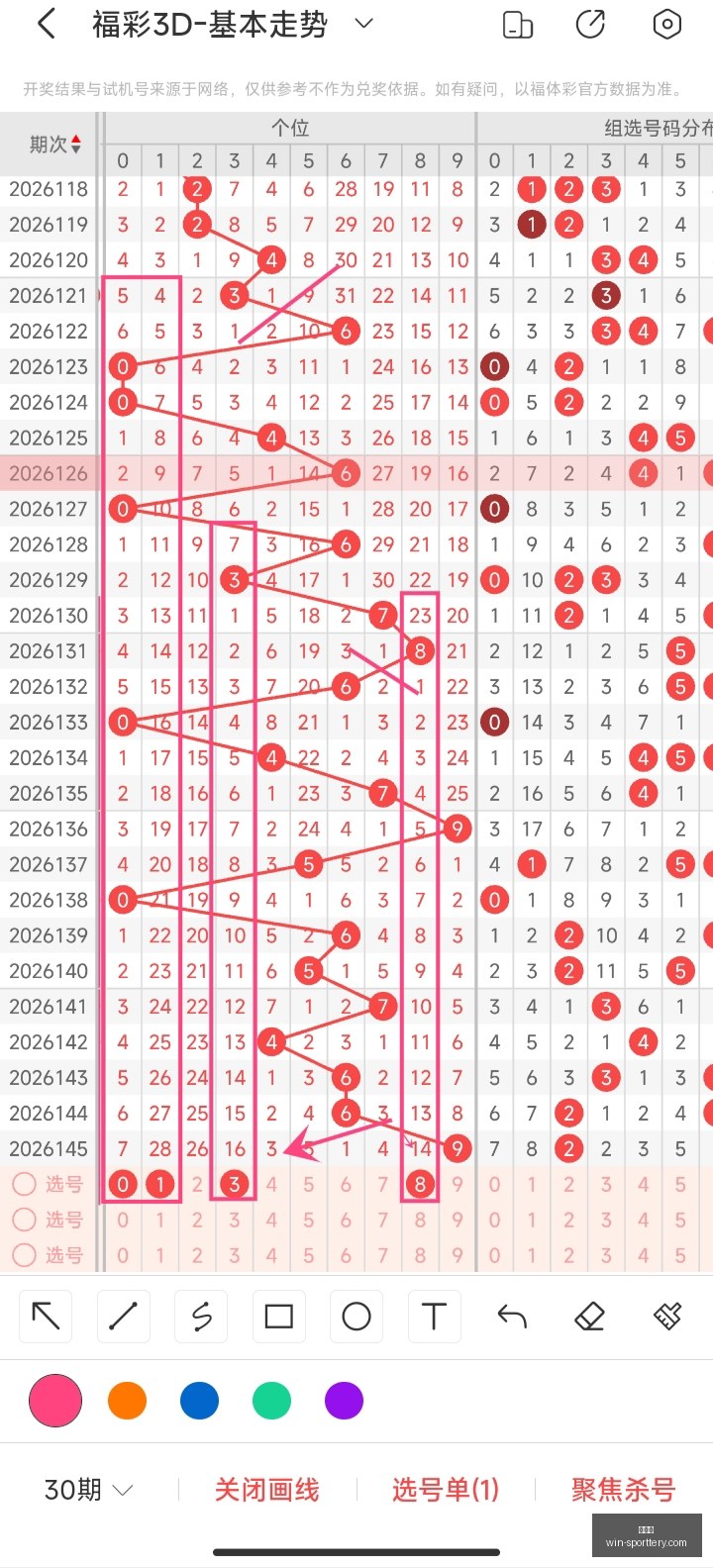
Task: Choose the text tool
Action: pos(434,1316)
